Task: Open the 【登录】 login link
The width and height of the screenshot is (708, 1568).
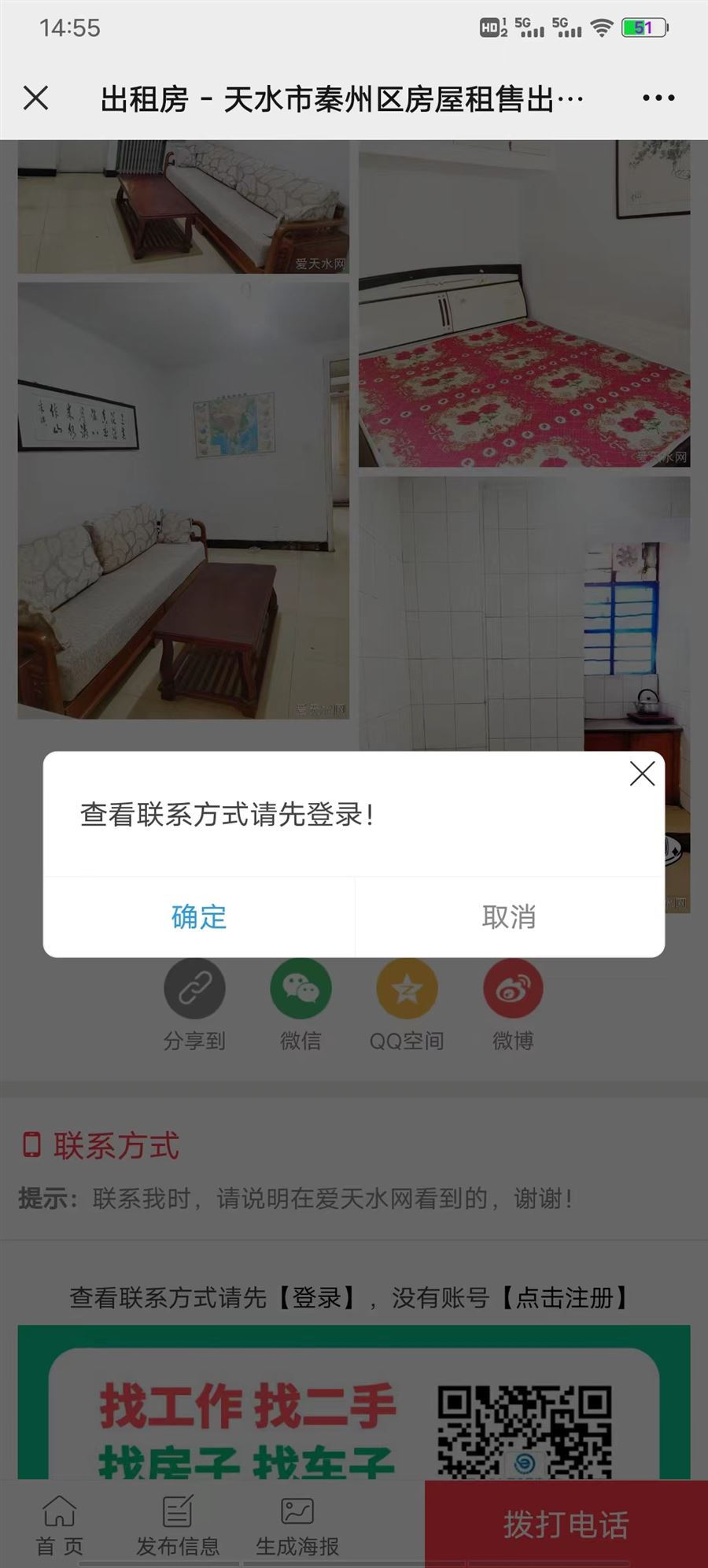Action: pos(317,1298)
